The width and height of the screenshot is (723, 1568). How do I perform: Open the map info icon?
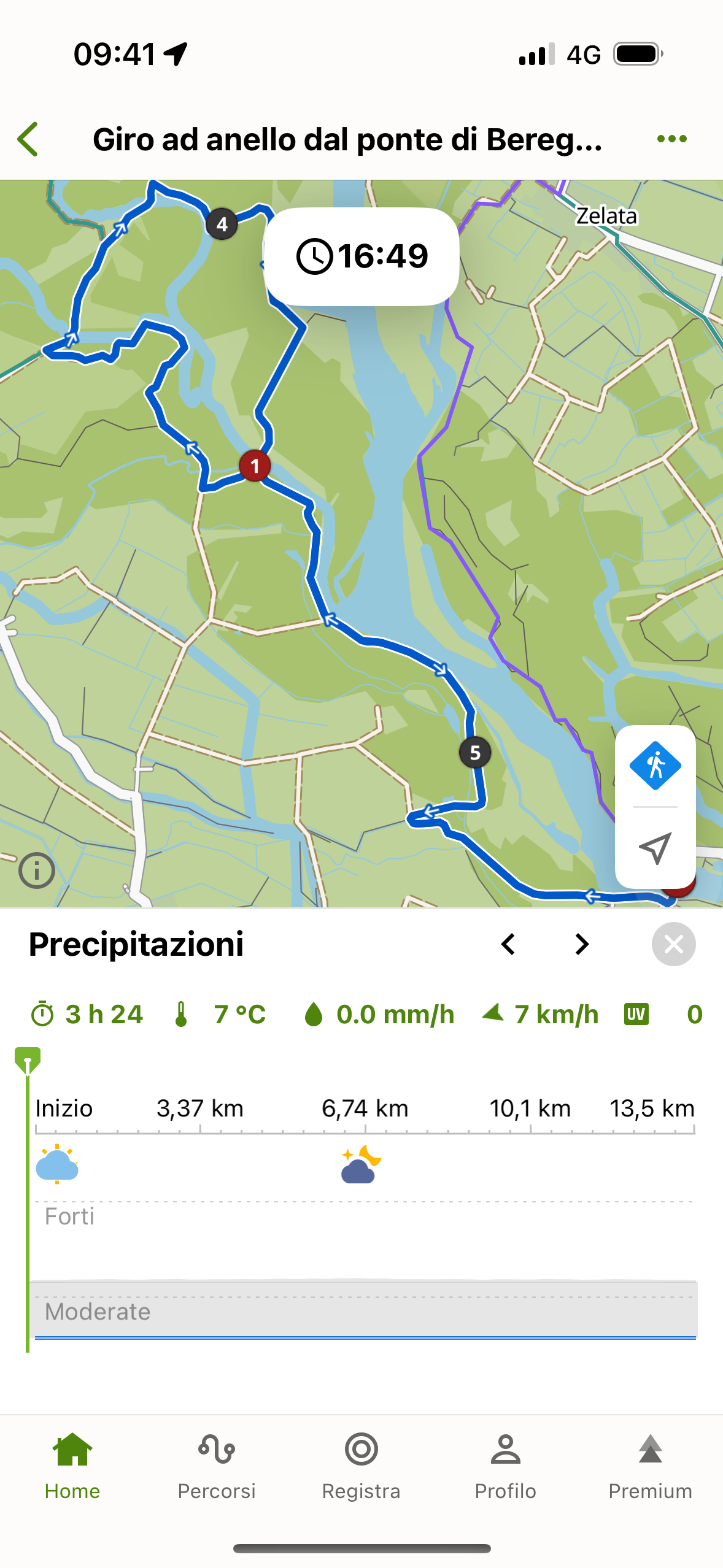point(37,870)
